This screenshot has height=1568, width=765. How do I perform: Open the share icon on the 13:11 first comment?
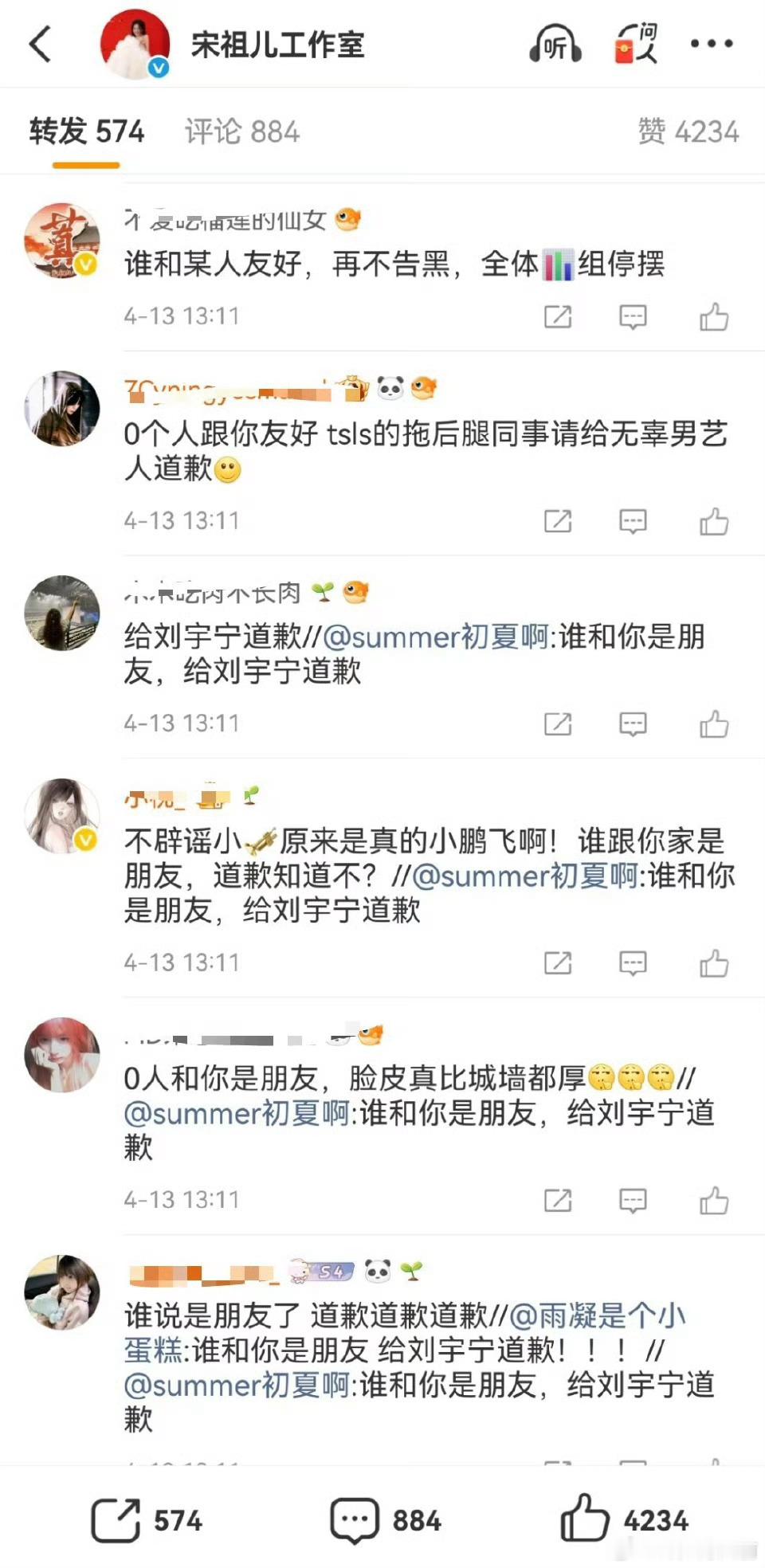(558, 317)
